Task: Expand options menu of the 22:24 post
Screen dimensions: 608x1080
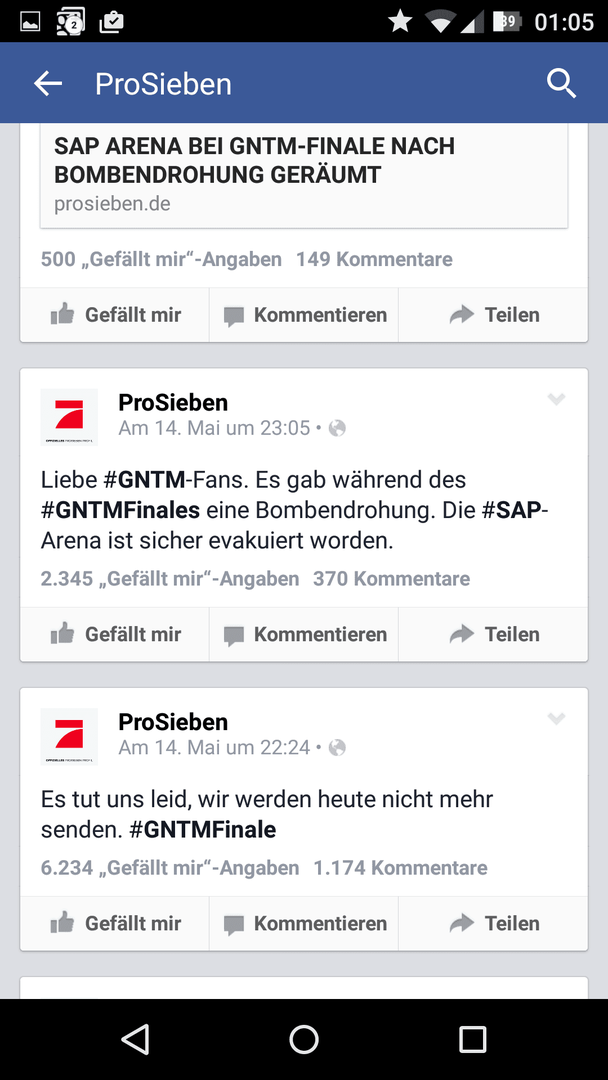Action: click(x=556, y=718)
